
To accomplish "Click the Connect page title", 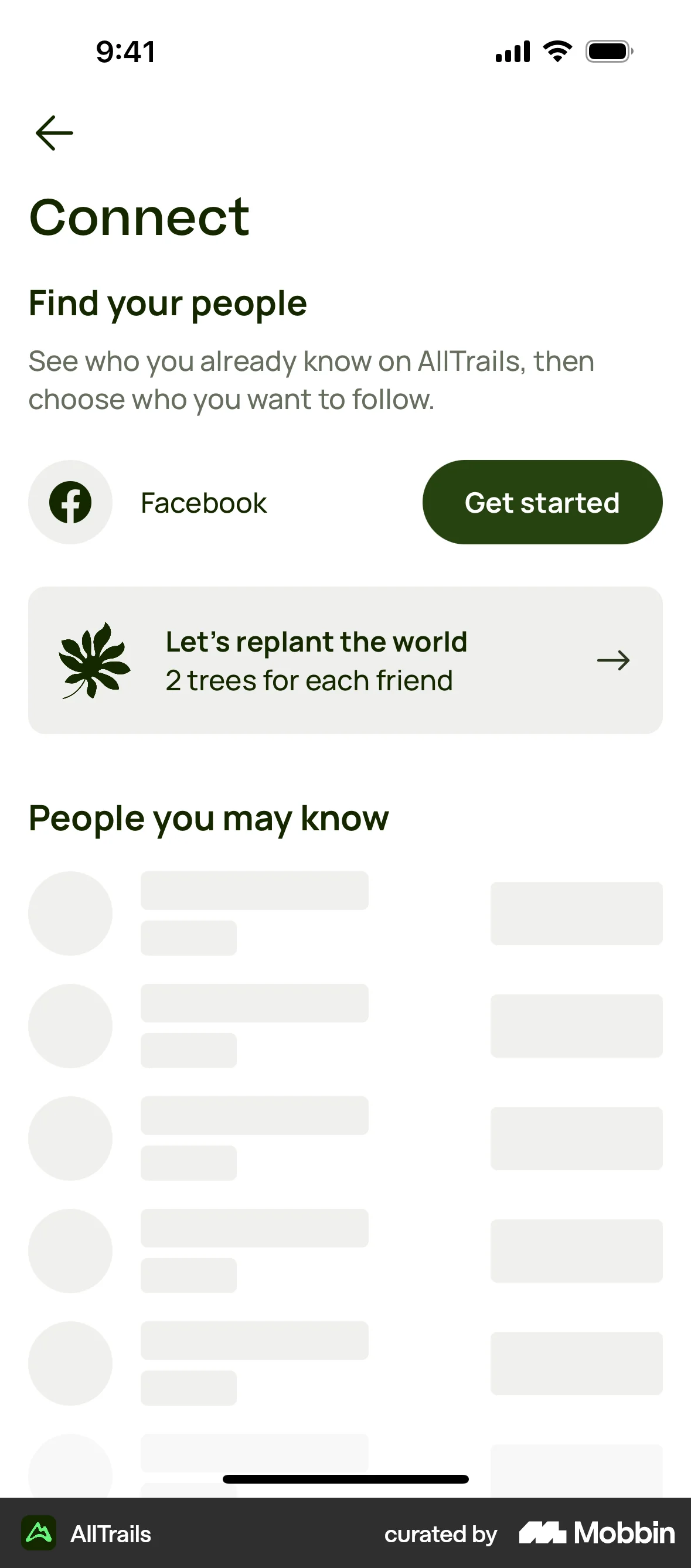I will (x=140, y=217).
